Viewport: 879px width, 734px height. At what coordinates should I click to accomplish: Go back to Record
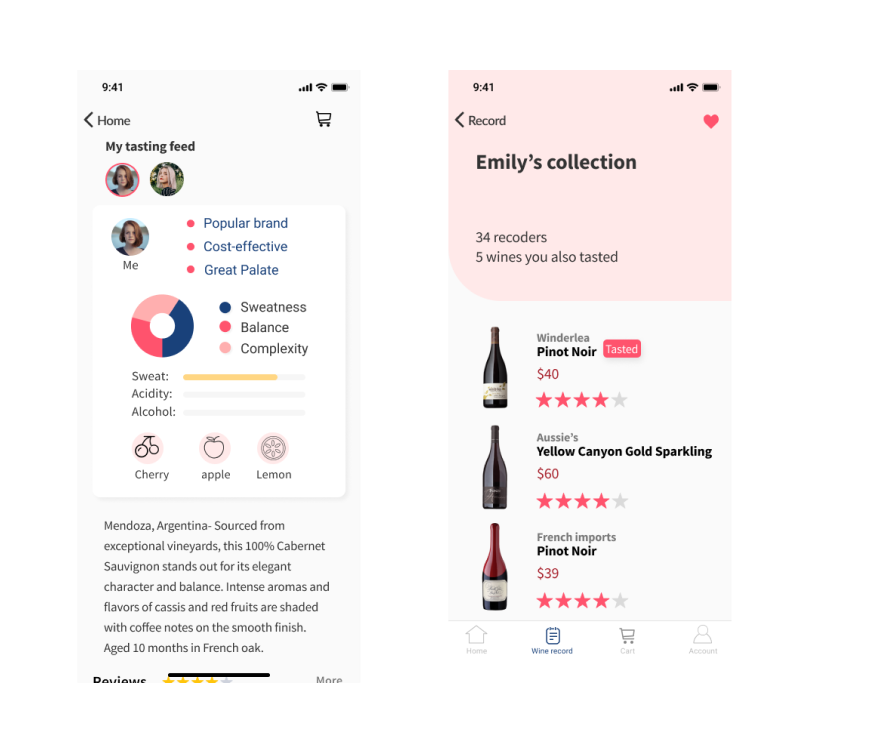(x=480, y=120)
